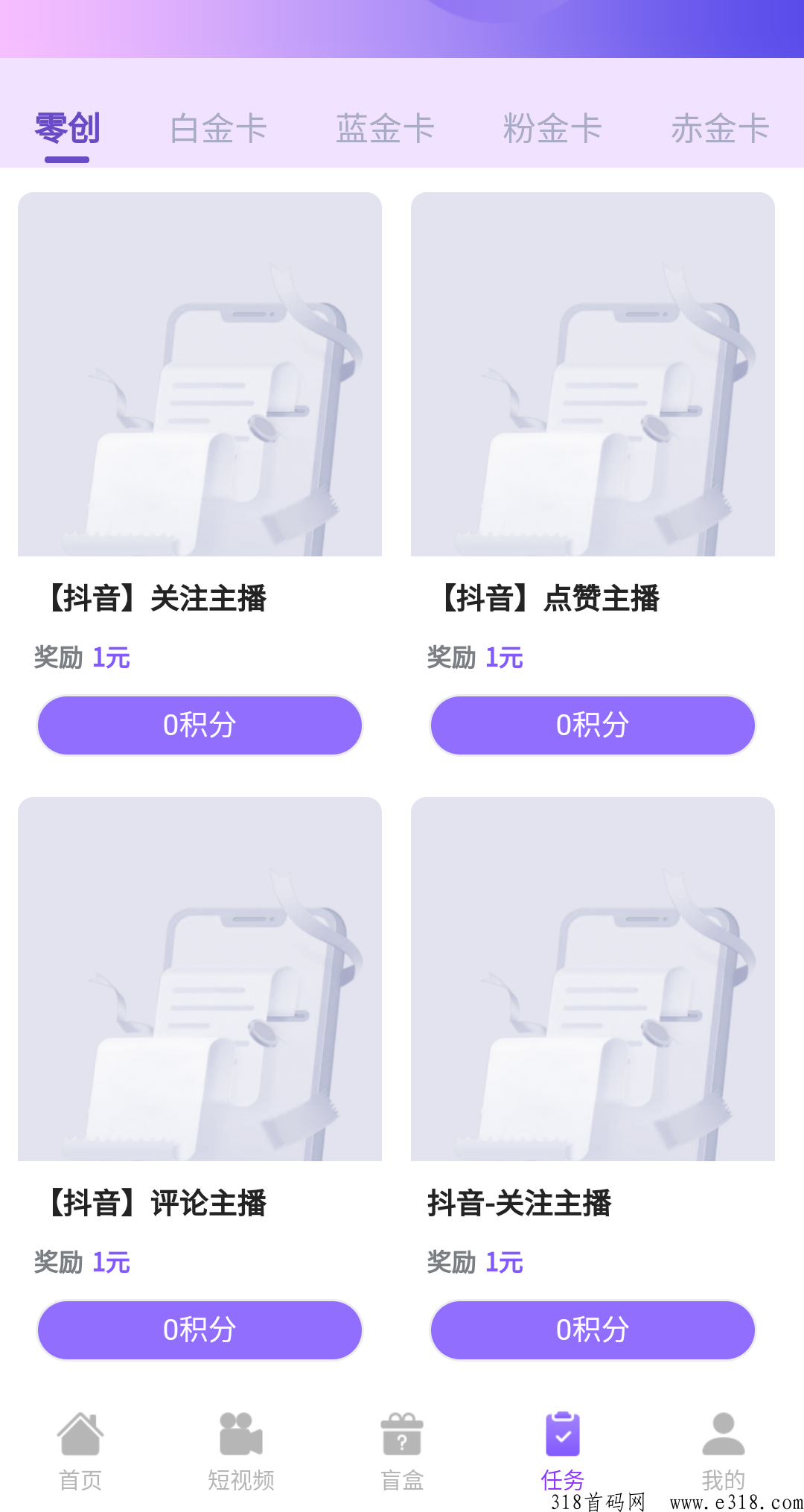Switch to the 白金卡 tab
Viewport: 804px width, 1512px height.
point(218,129)
